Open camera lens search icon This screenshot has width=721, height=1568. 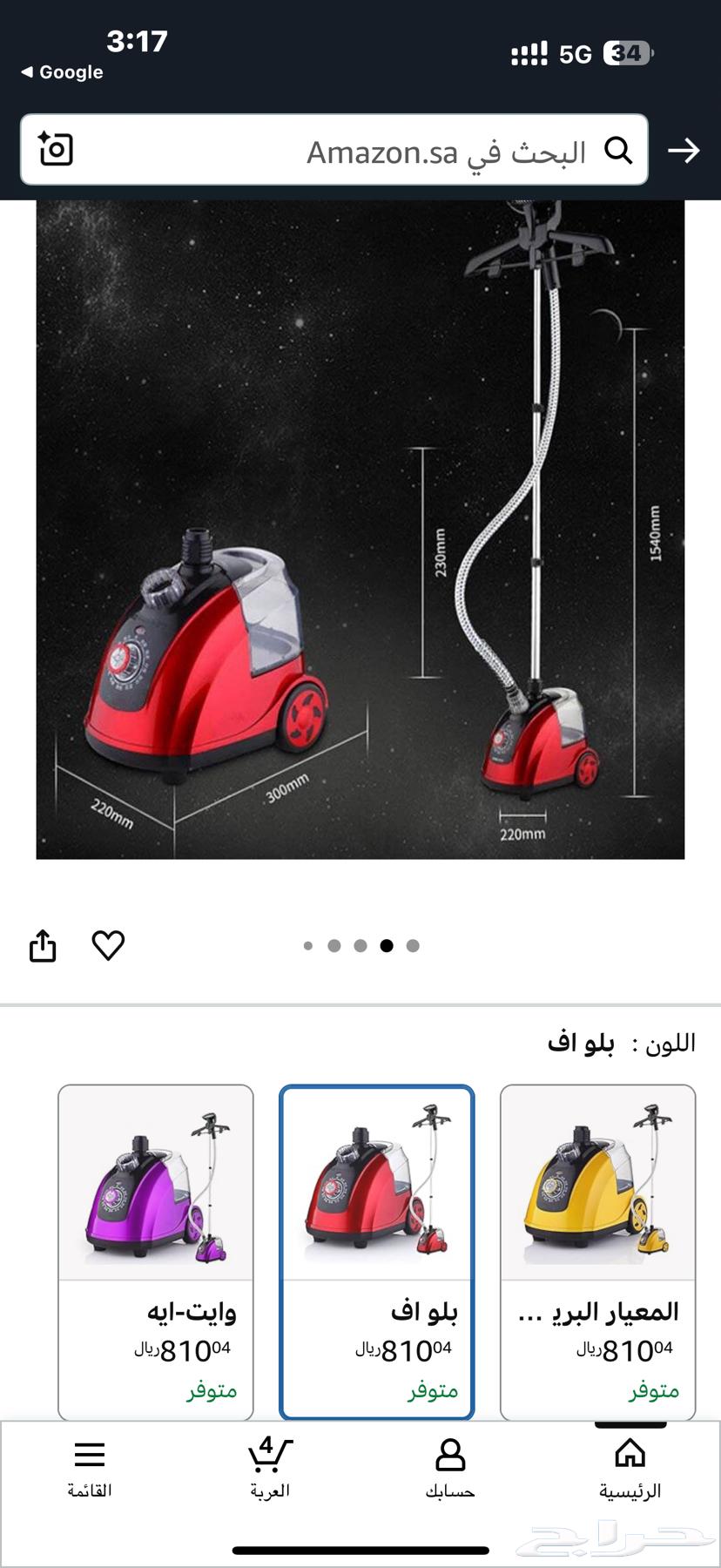click(56, 149)
